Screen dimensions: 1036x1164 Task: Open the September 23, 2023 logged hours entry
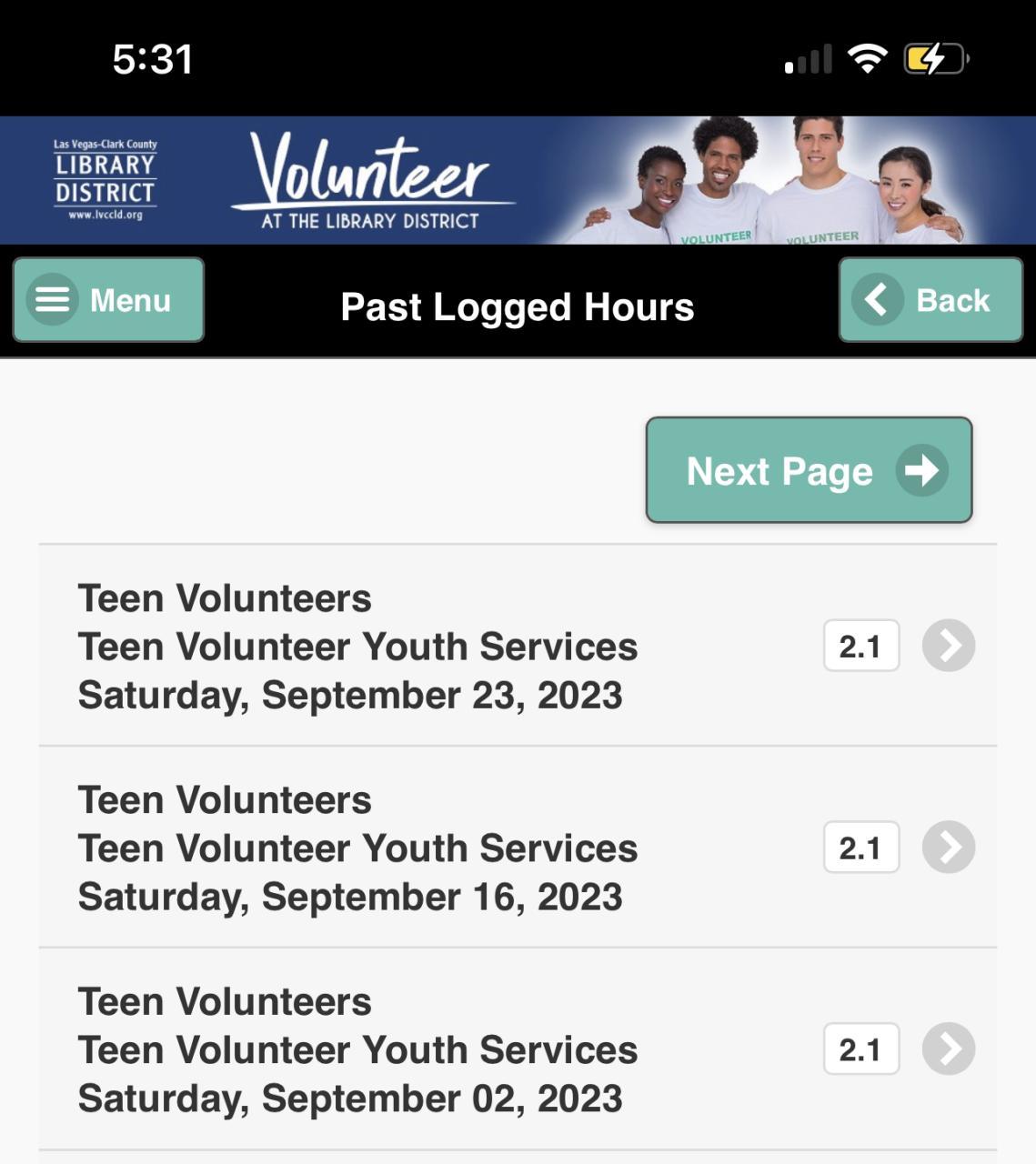click(x=517, y=647)
